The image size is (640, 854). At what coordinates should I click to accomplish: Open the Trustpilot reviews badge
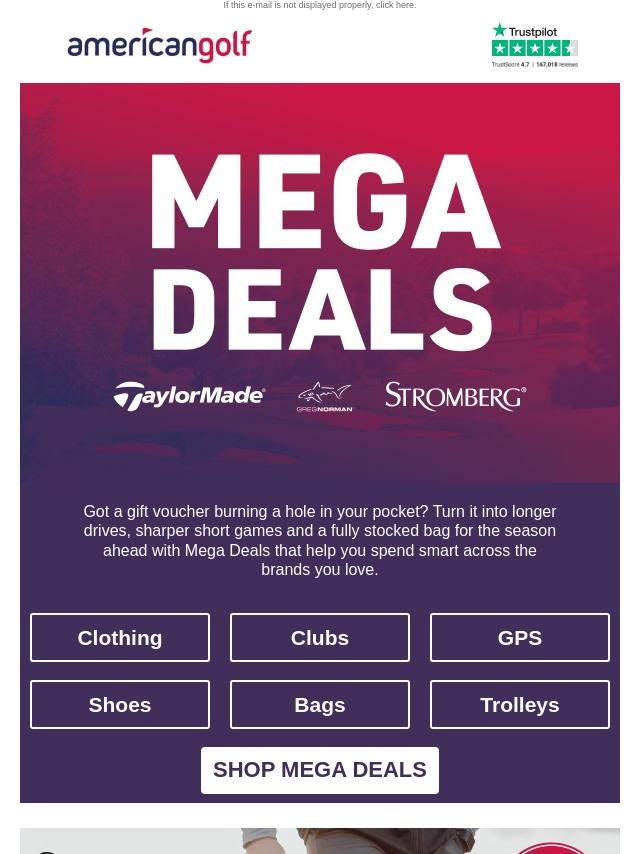click(x=534, y=45)
